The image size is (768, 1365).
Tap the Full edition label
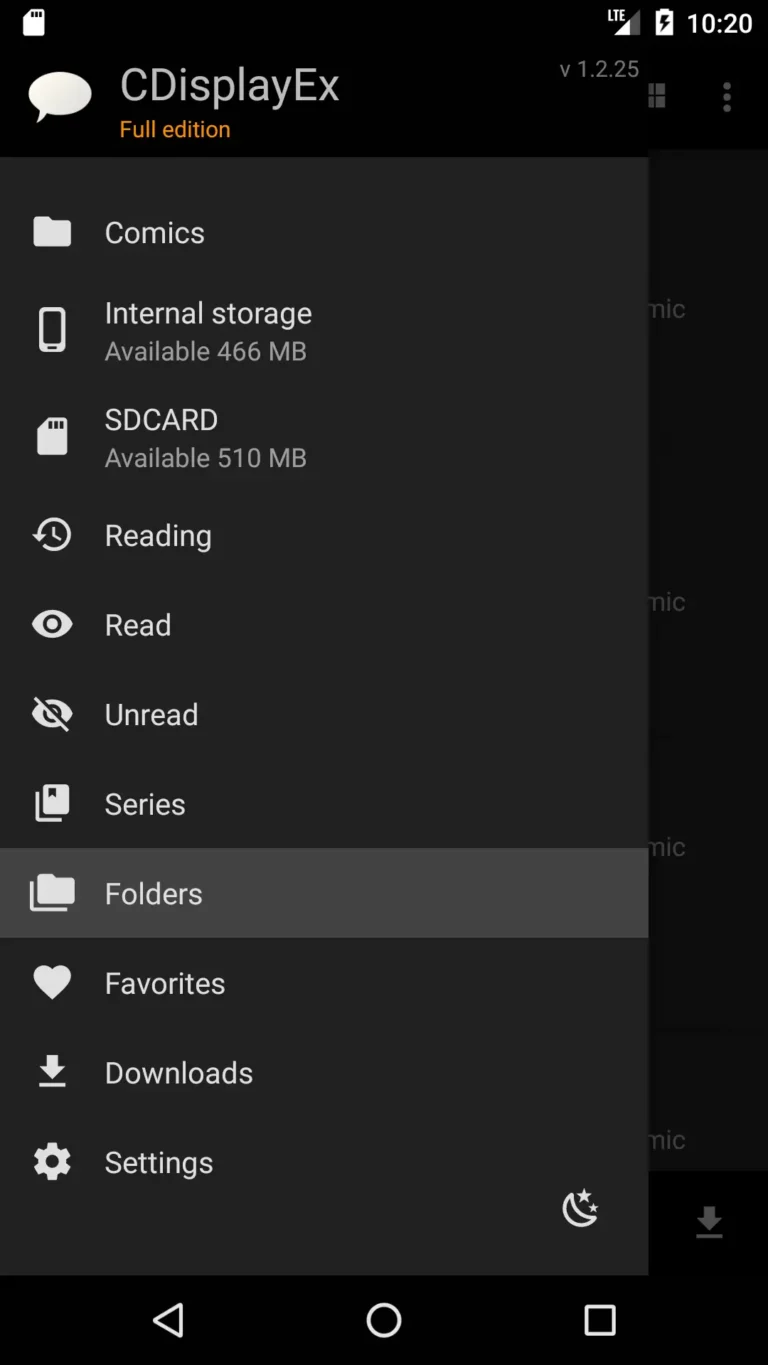tap(175, 129)
